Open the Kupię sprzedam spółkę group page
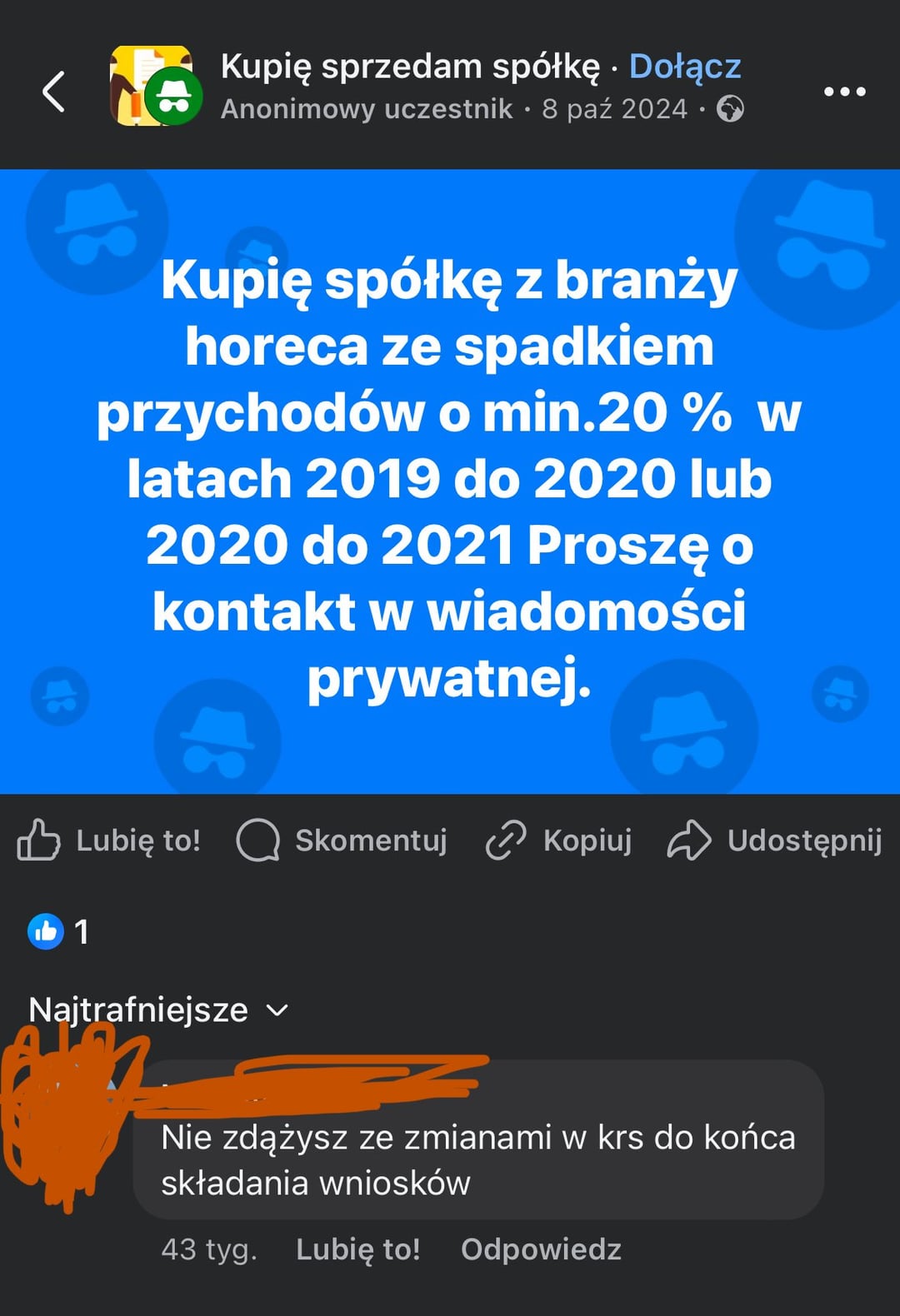Viewport: 900px width, 1316px height. point(409,67)
